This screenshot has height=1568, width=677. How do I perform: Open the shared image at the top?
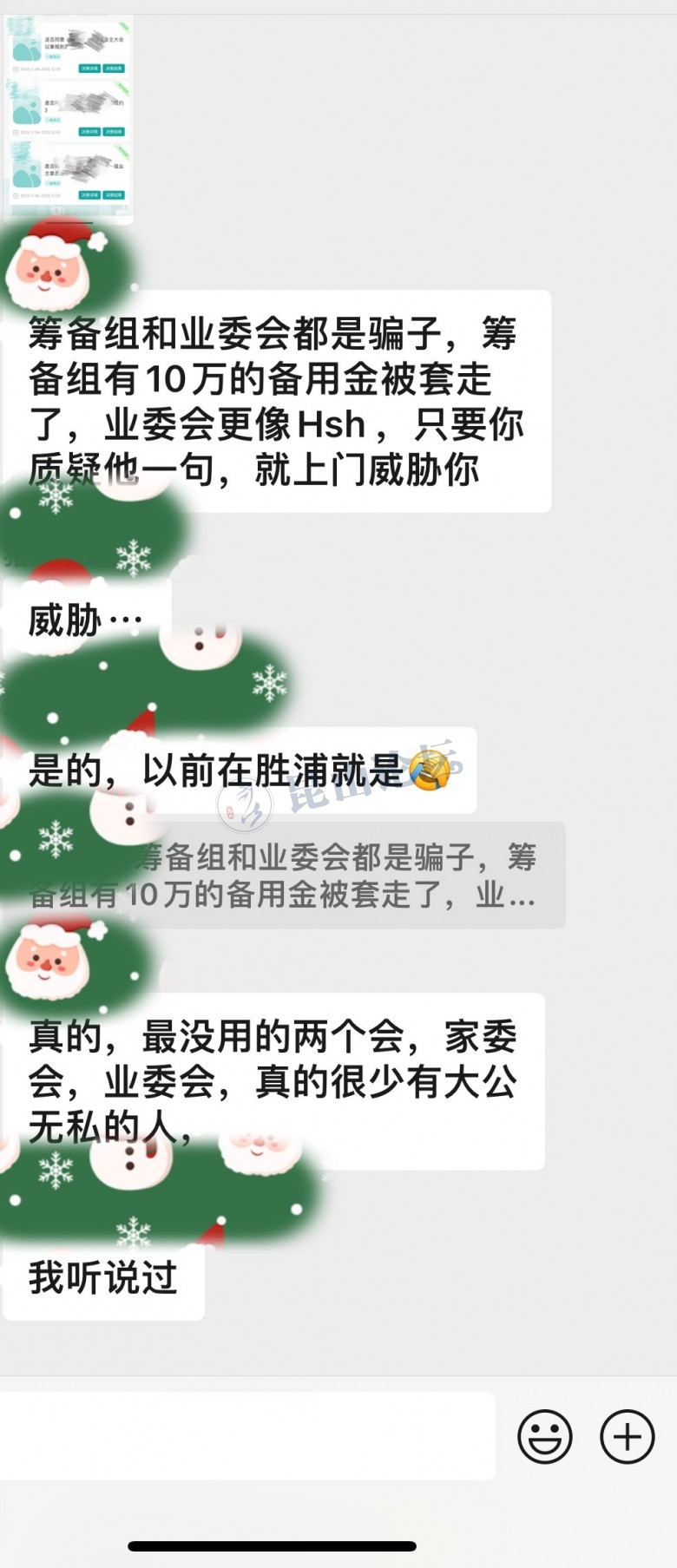[x=69, y=119]
